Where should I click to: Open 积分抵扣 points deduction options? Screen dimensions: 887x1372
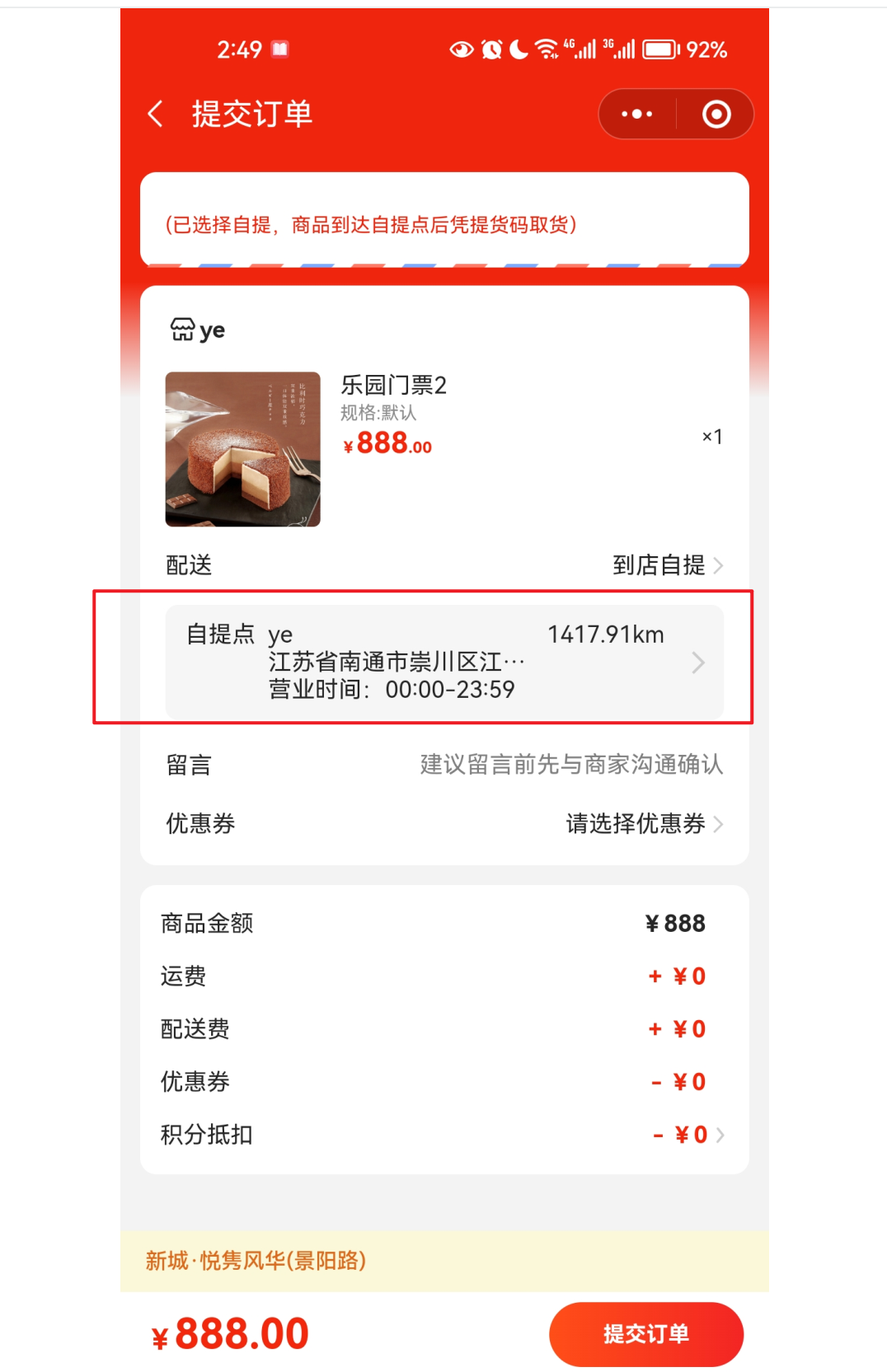click(691, 1135)
